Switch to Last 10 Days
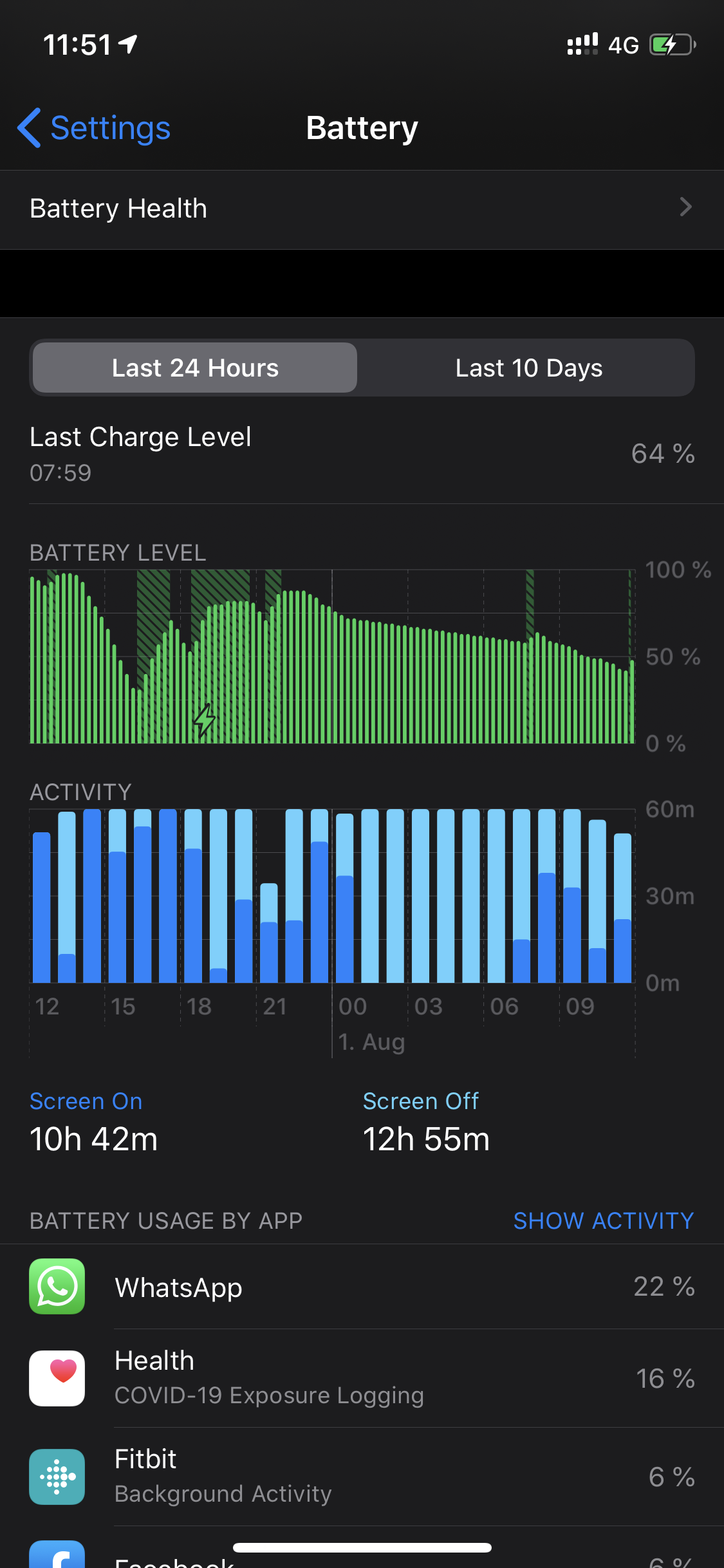The image size is (724, 1568). (528, 368)
